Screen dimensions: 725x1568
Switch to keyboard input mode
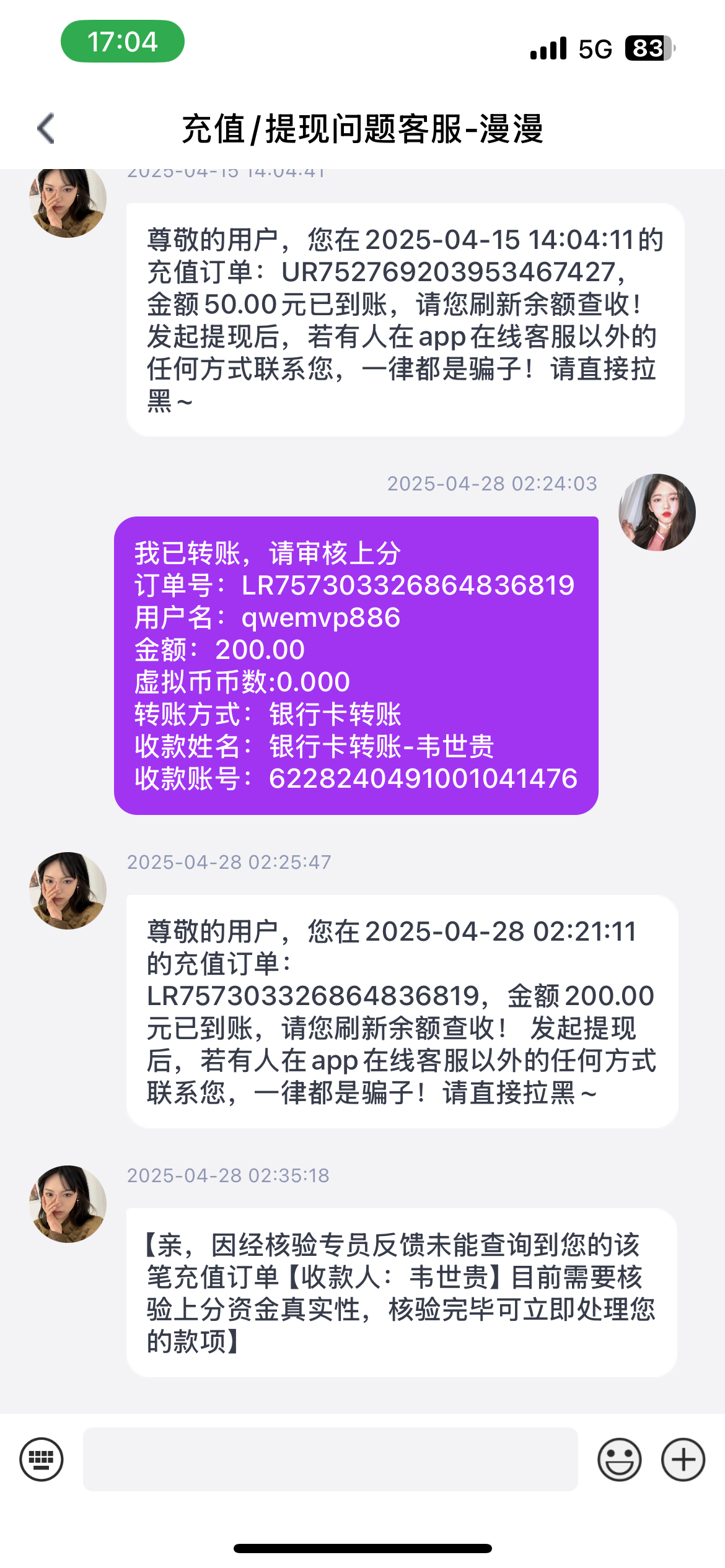pos(42,1459)
